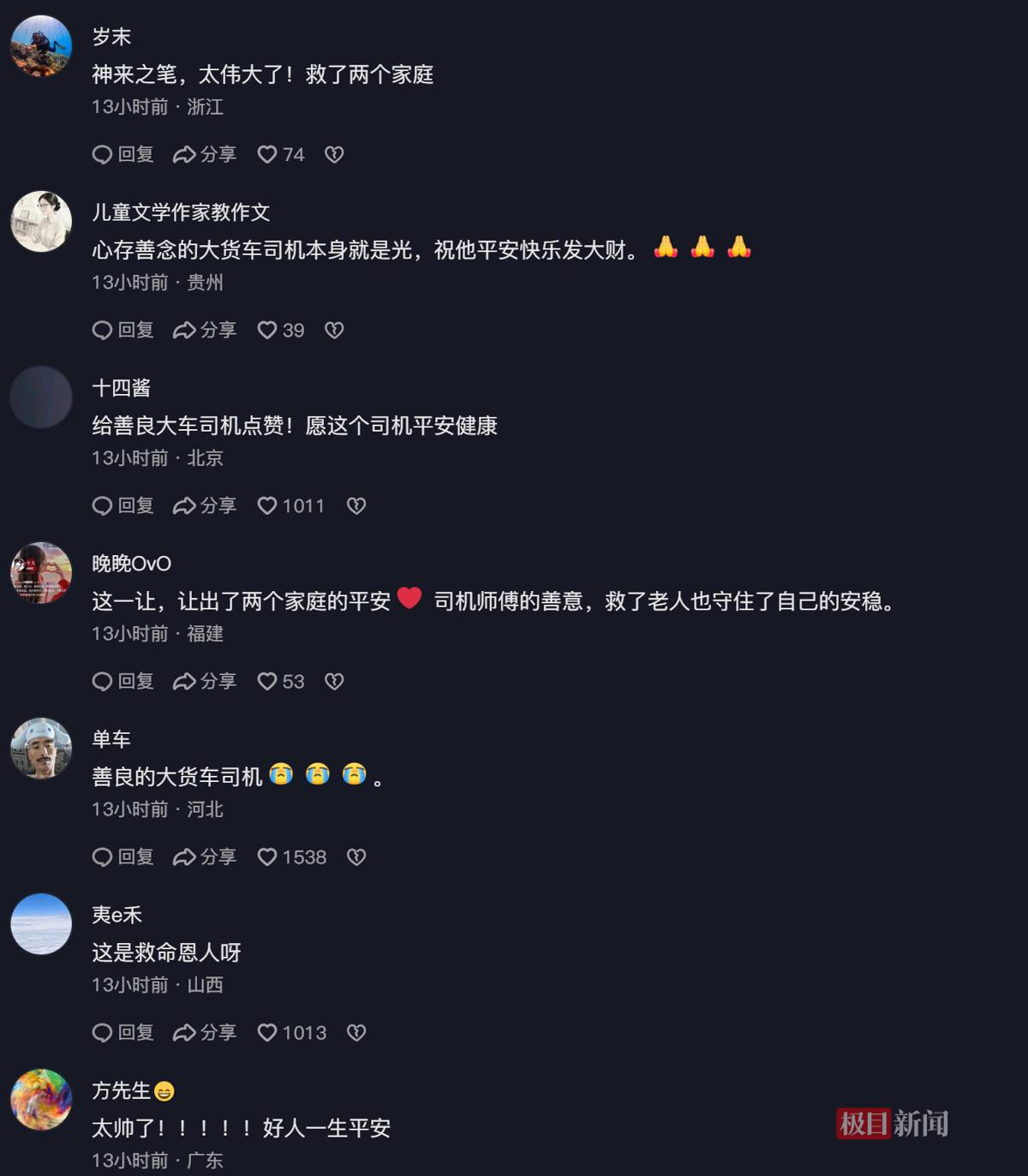This screenshot has height=1176, width=1028.
Task: Like 单车's comment with 1538 likes
Action: 267,857
